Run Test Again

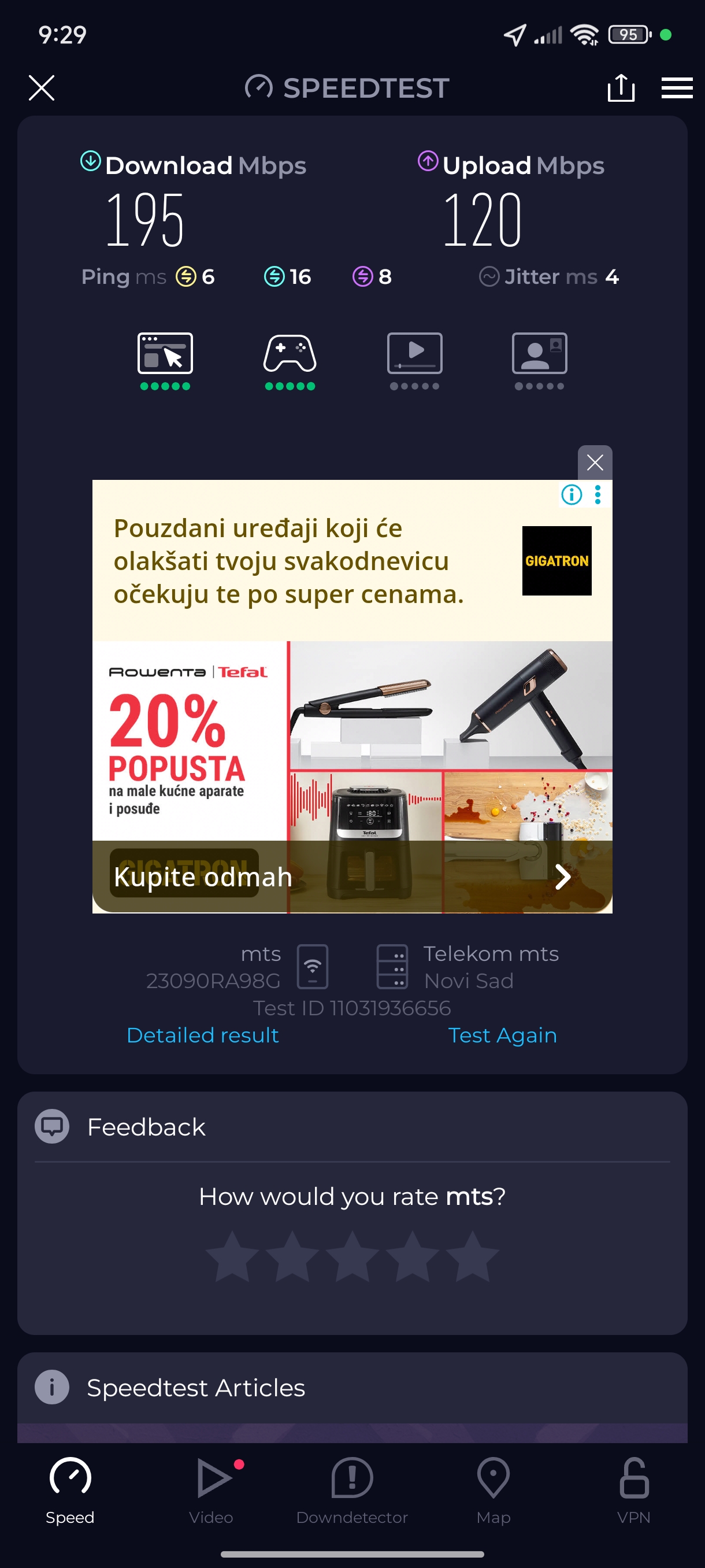(x=502, y=1035)
